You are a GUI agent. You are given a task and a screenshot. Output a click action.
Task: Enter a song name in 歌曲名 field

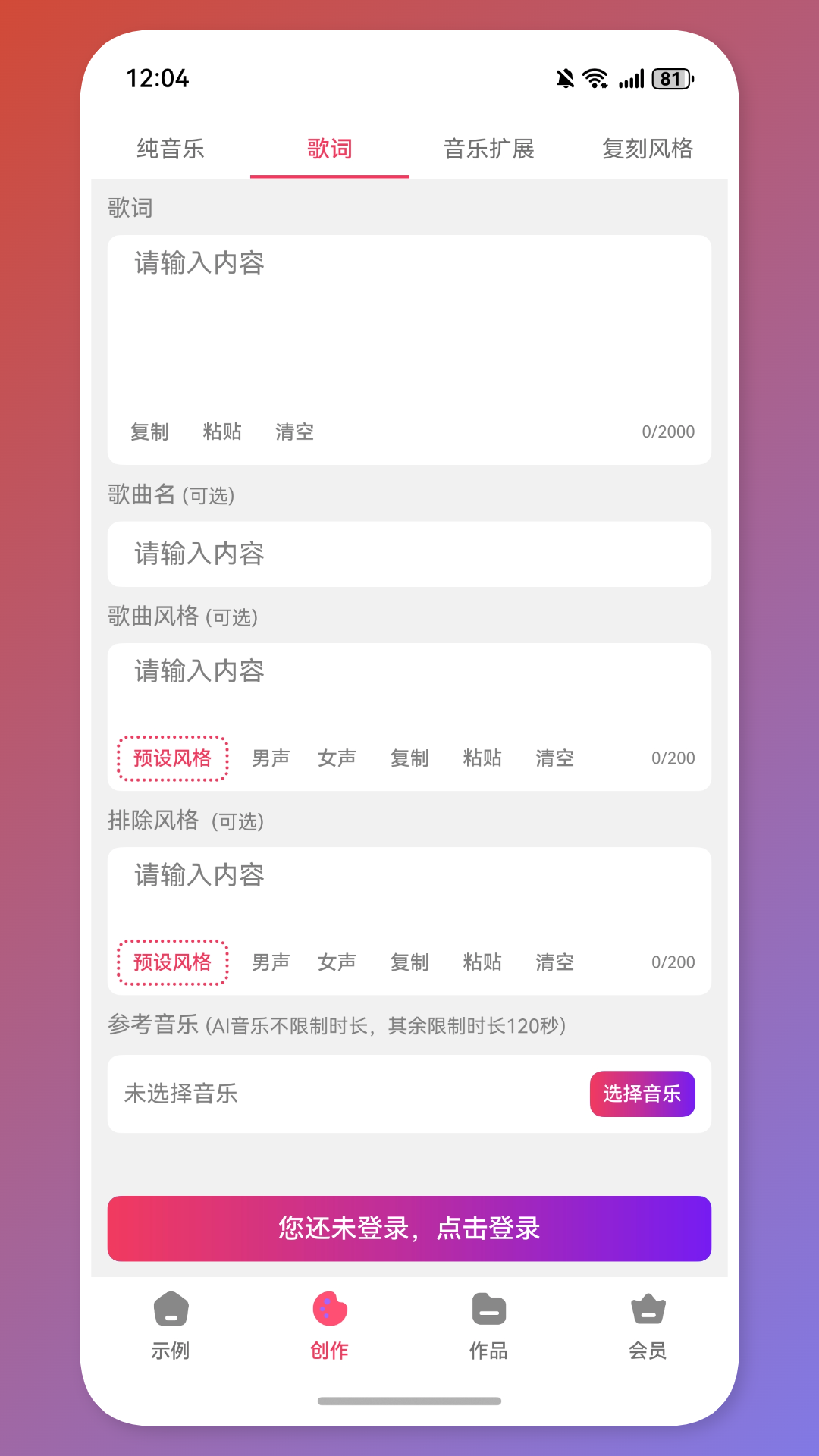[x=409, y=554]
